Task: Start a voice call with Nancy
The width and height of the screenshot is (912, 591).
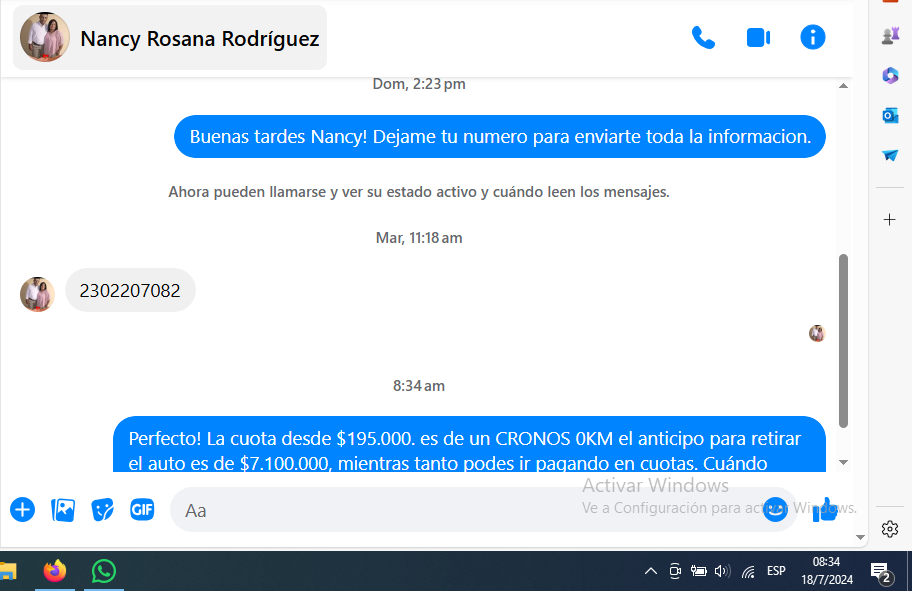Action: click(x=703, y=38)
